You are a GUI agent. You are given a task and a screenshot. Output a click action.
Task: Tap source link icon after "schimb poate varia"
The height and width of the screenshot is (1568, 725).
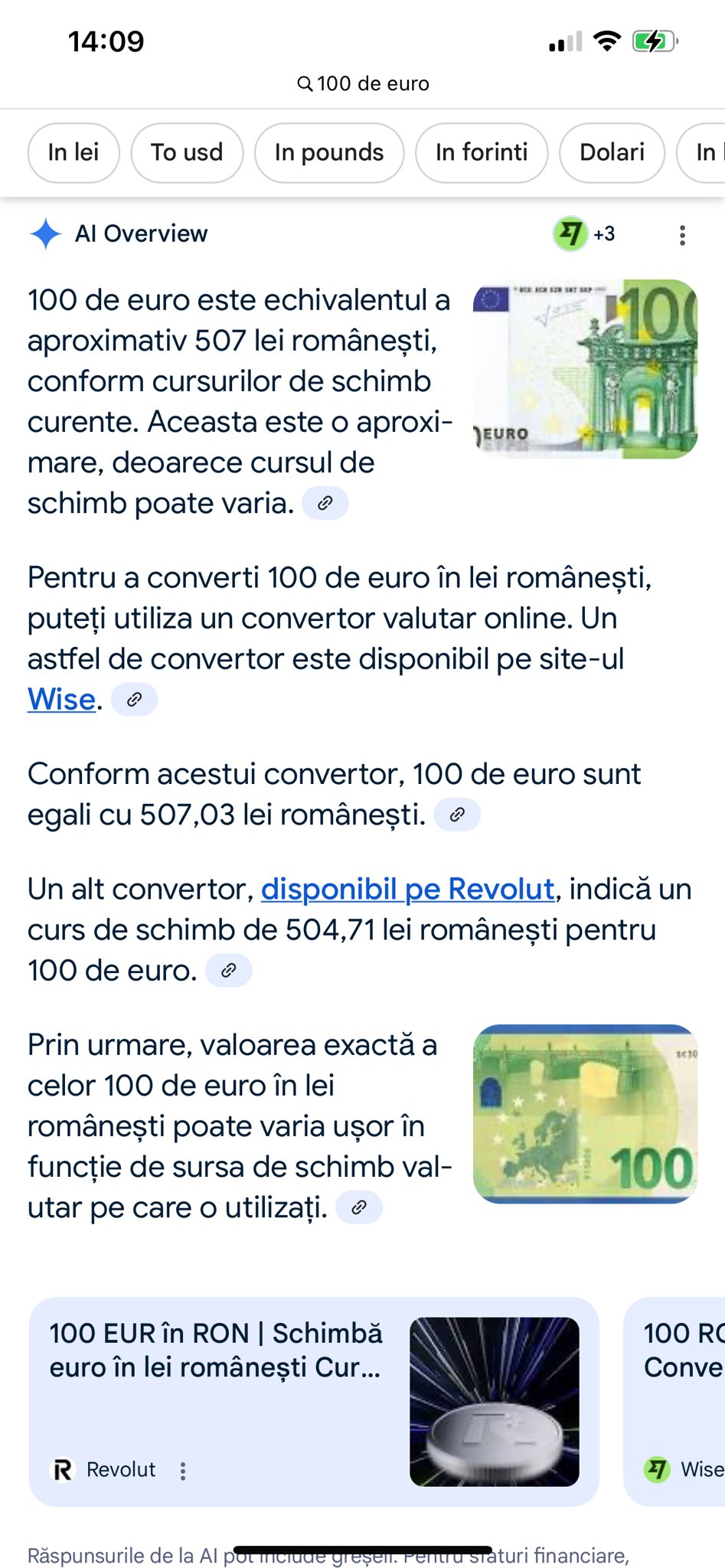[325, 503]
